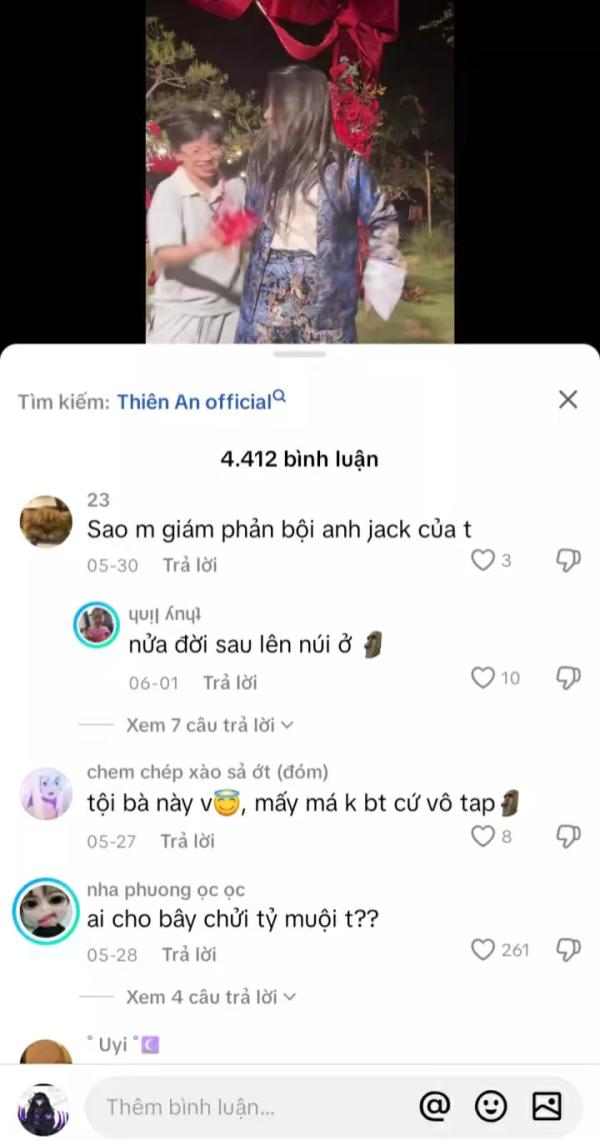The height and width of the screenshot is (1140, 600).
Task: Attach an image to the comment
Action: tap(547, 1106)
